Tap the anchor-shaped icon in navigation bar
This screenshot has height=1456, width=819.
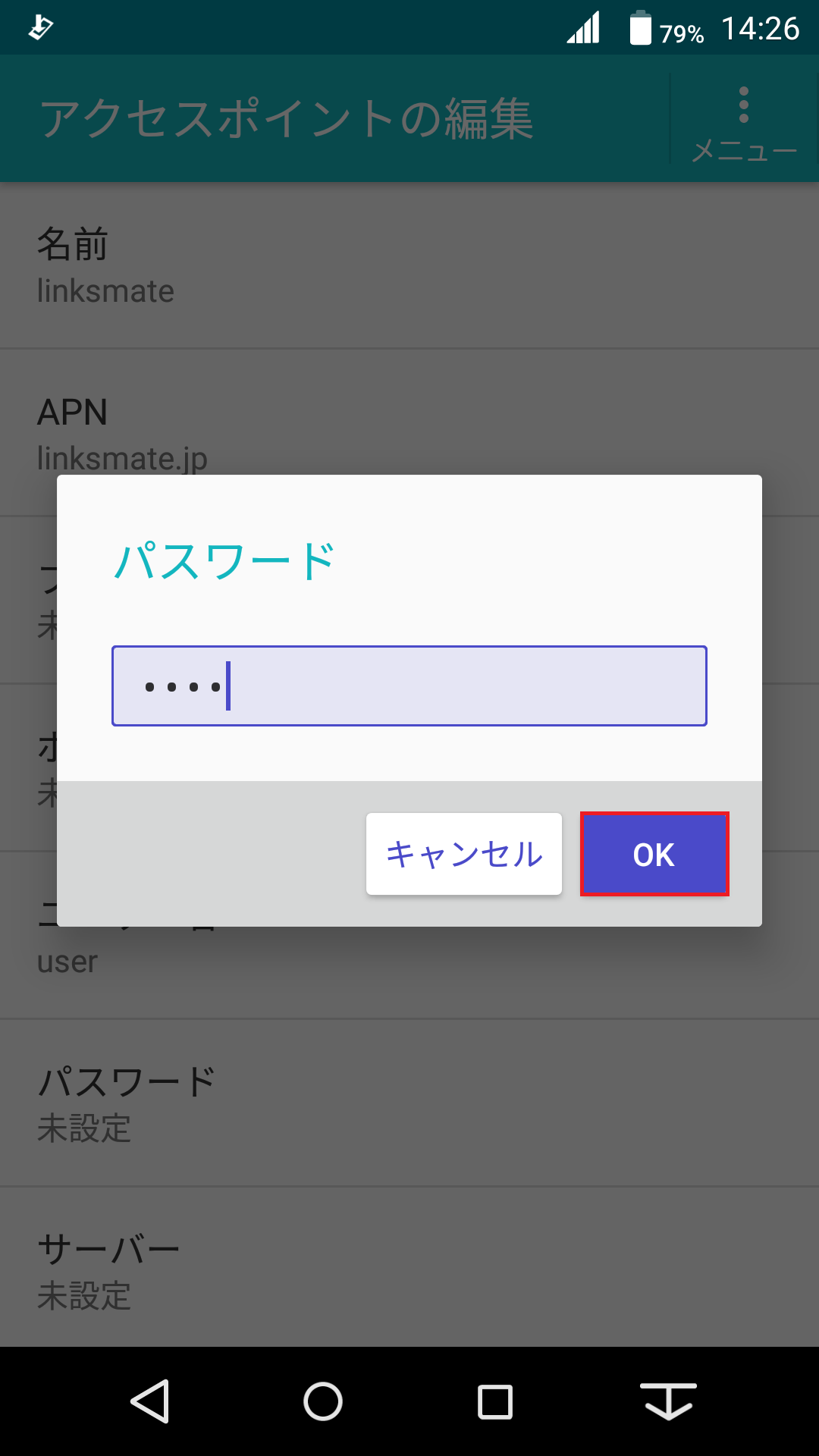click(667, 1401)
